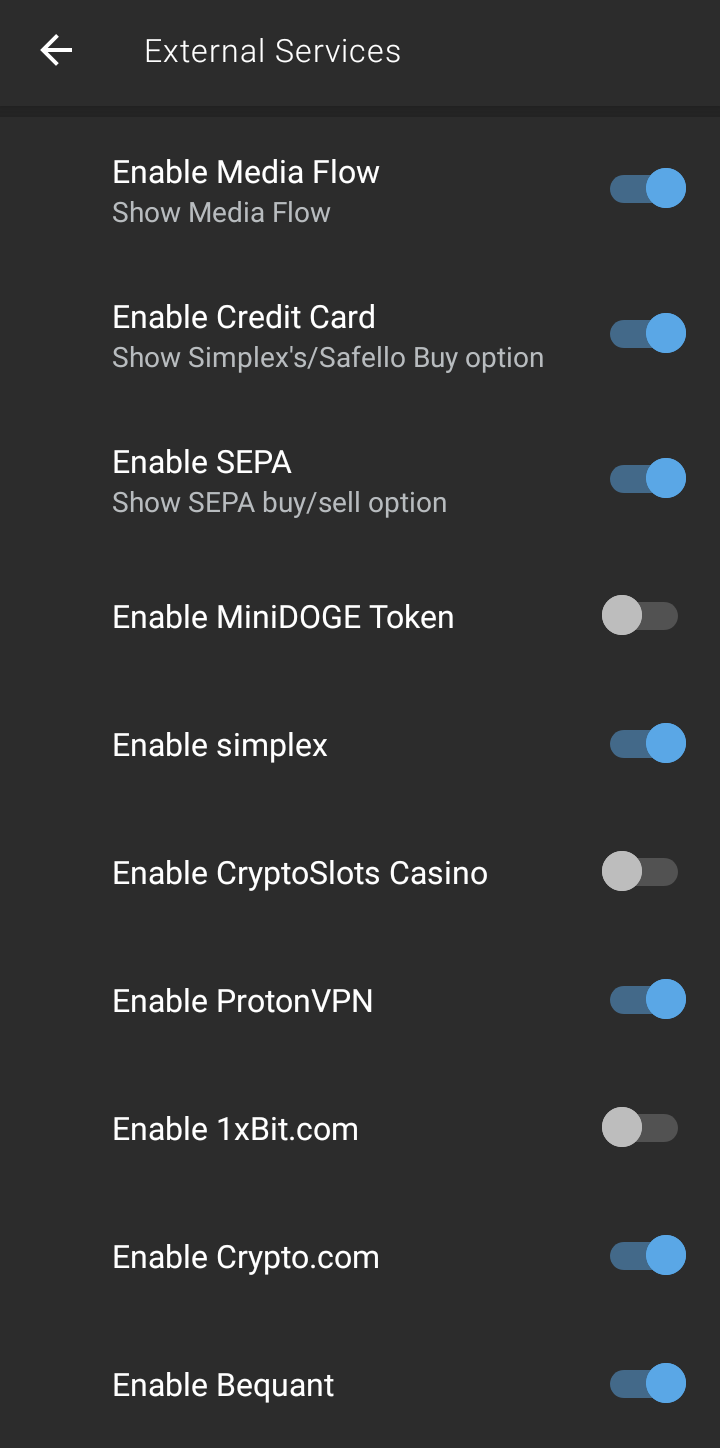Turn off the Enable Media Flow switch
Viewport: 720px width, 1448px height.
point(647,188)
